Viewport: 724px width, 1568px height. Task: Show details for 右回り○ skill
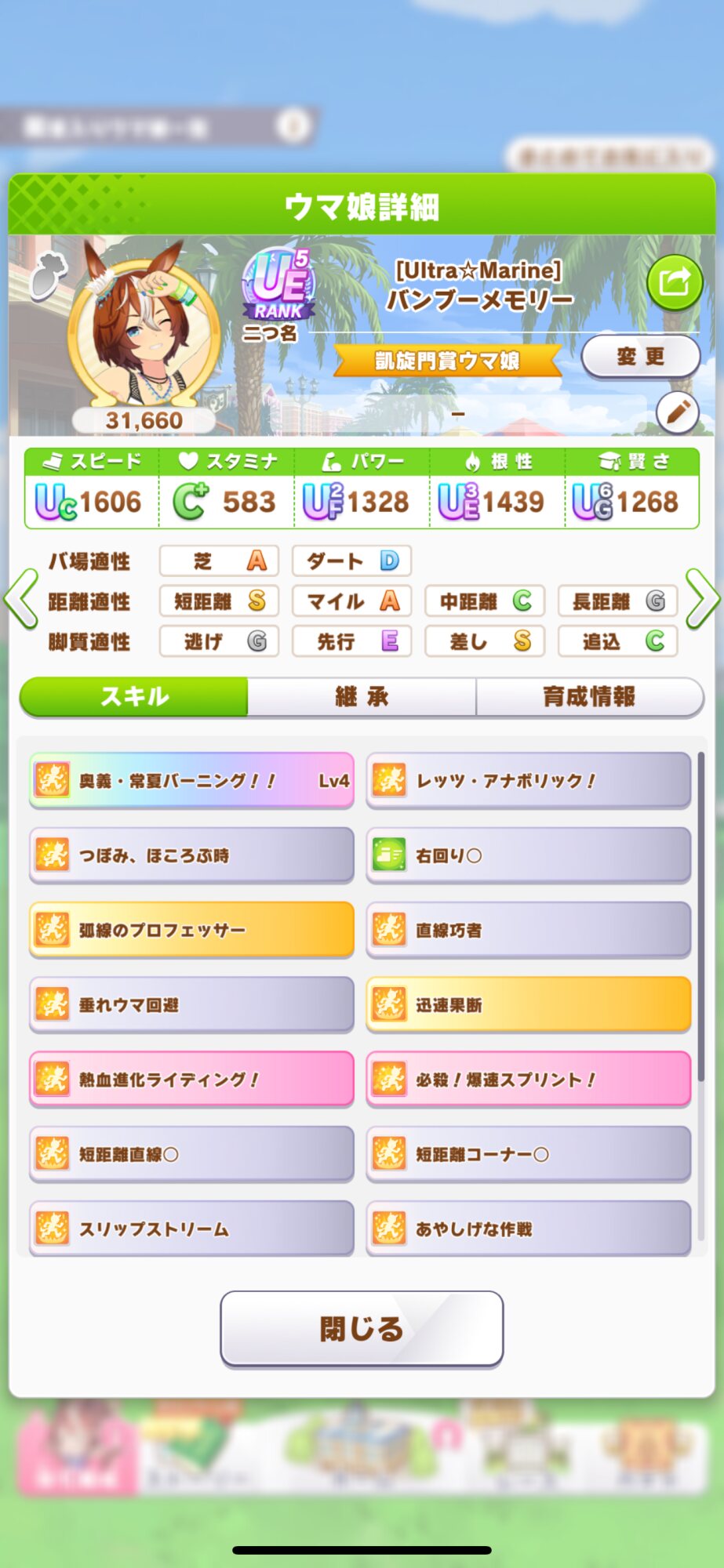tap(528, 855)
